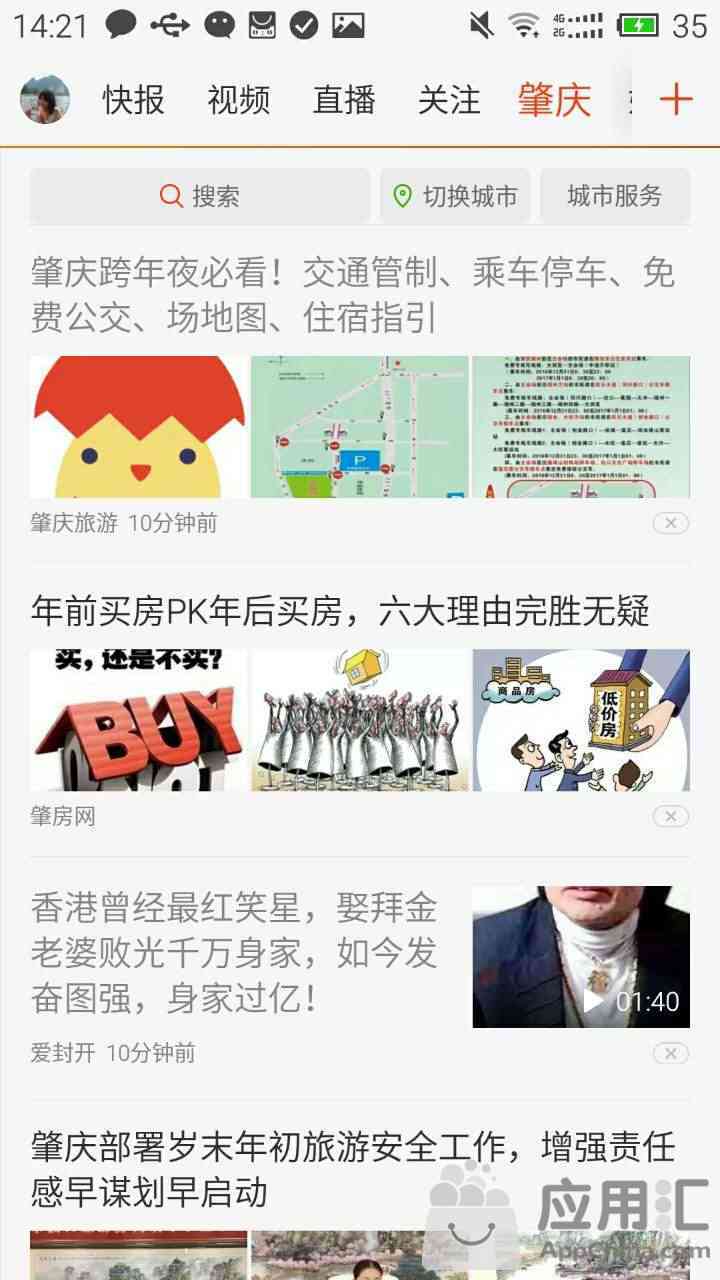This screenshot has width=720, height=1280.
Task: Play the 香港曾经最红笑星 video
Action: [x=581, y=957]
